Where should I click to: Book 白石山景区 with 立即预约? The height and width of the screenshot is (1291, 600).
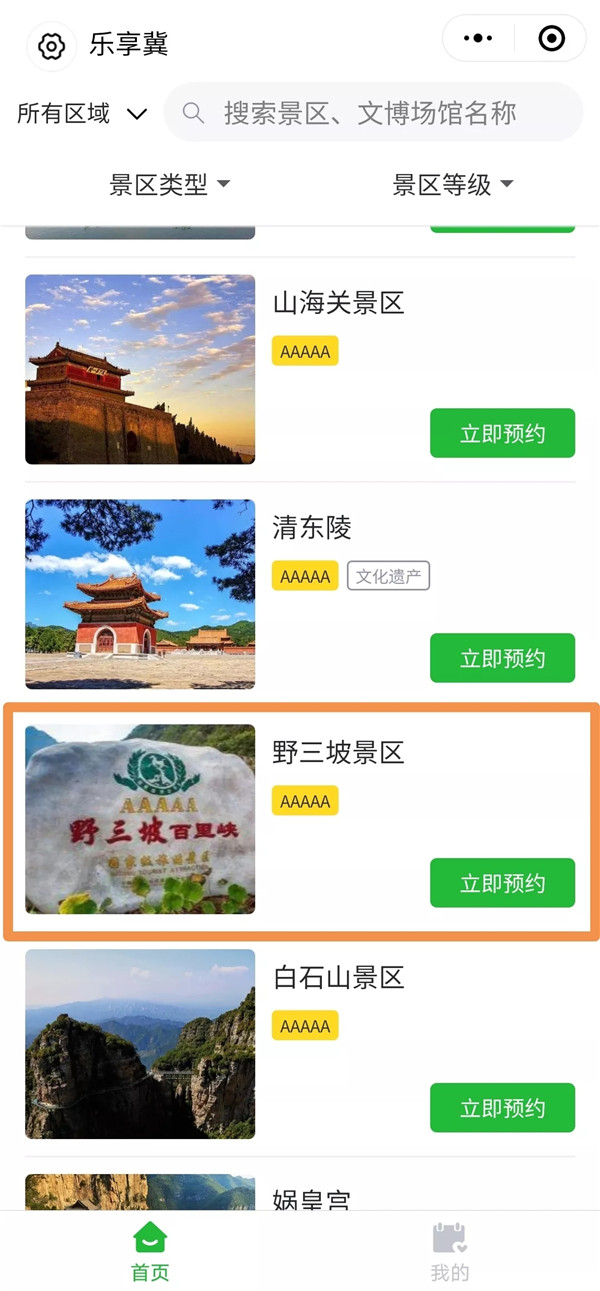(502, 1108)
